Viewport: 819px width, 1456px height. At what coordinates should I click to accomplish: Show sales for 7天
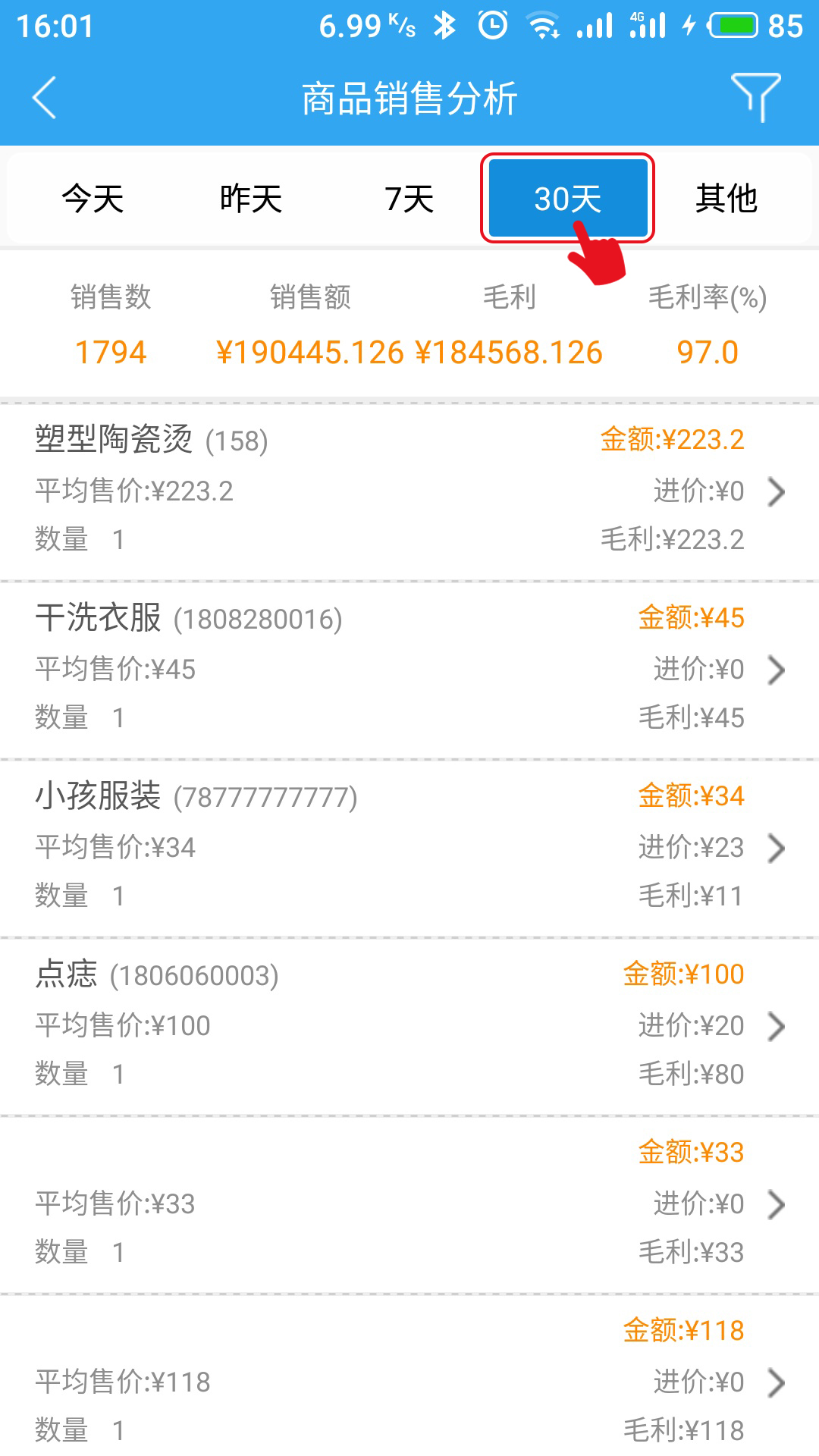409,199
